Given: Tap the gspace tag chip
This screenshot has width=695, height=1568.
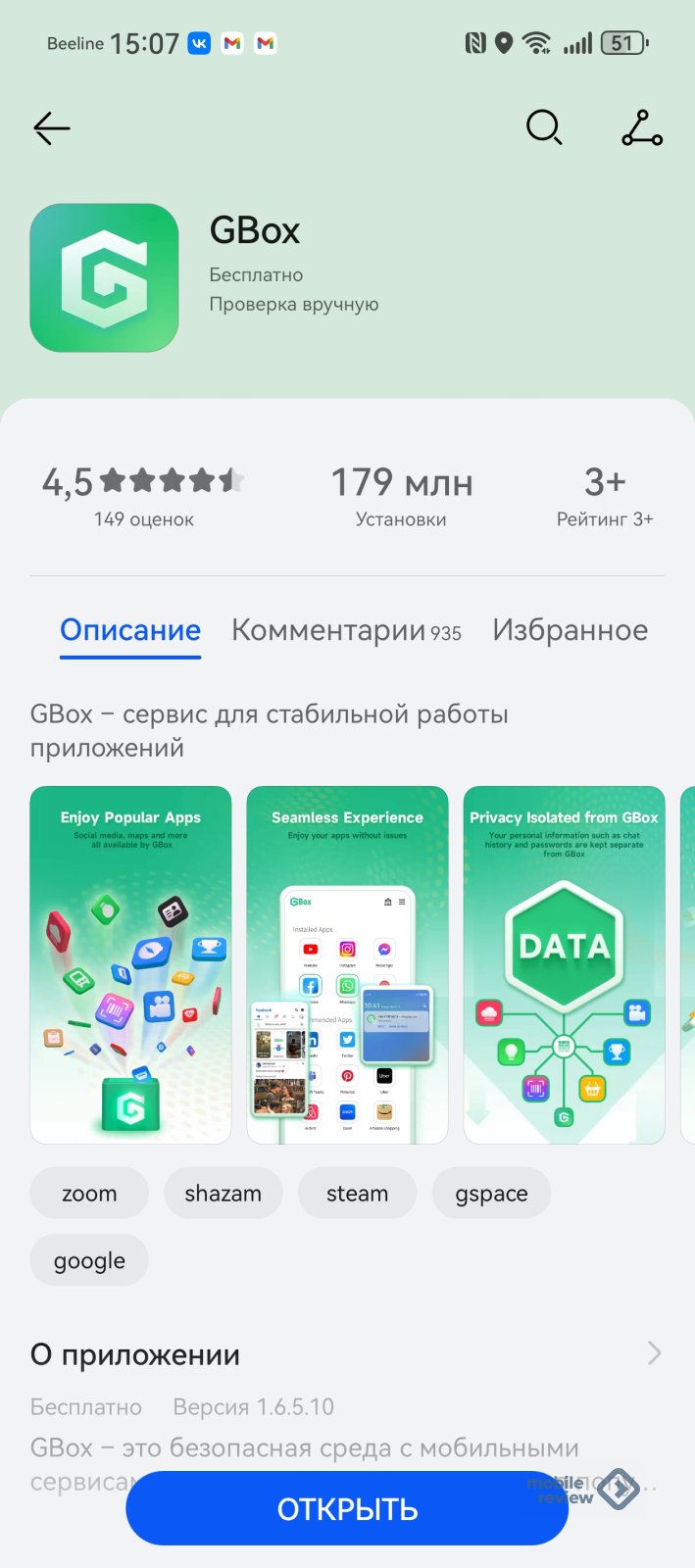Looking at the screenshot, I should 491,1194.
